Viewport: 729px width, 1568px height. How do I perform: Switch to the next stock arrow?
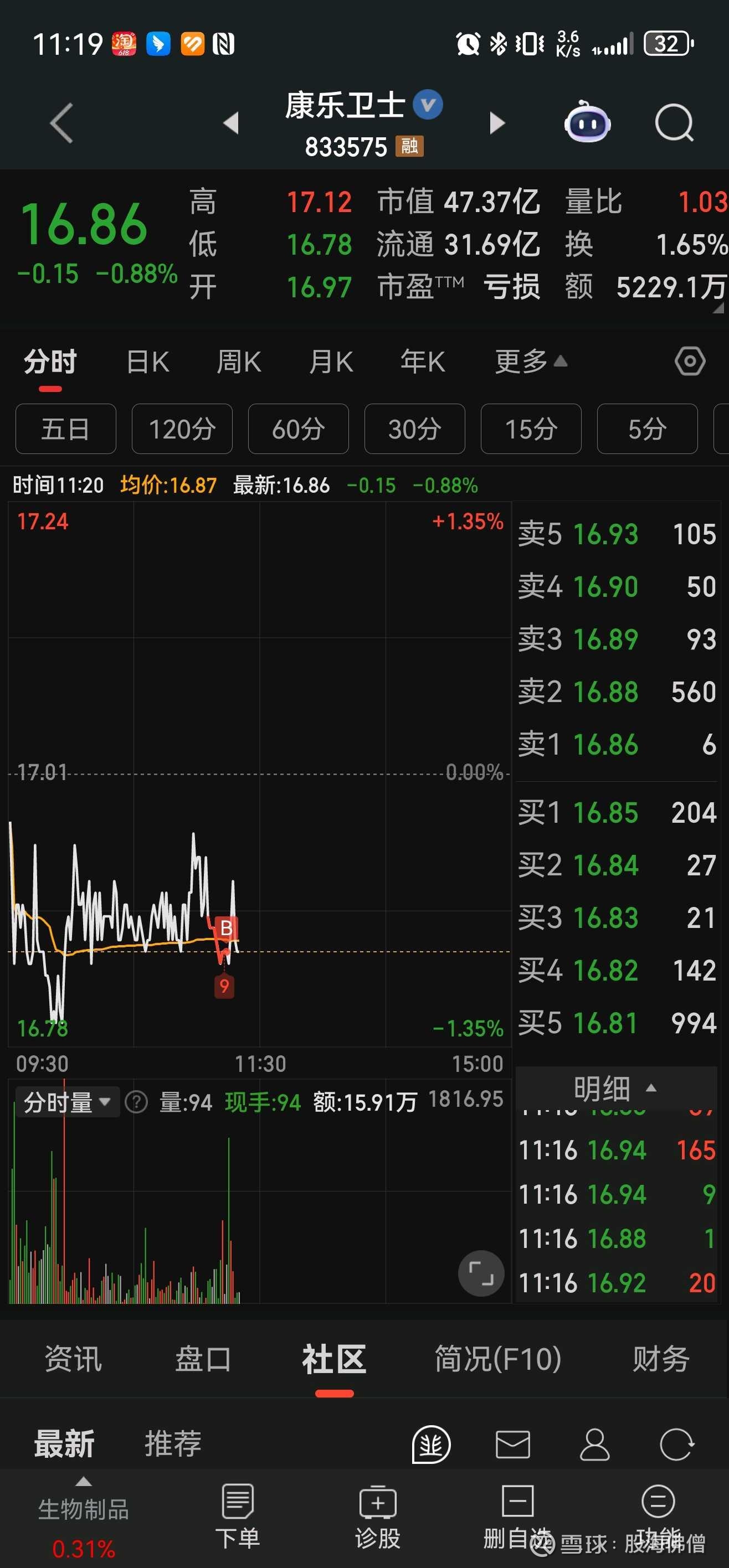click(497, 123)
